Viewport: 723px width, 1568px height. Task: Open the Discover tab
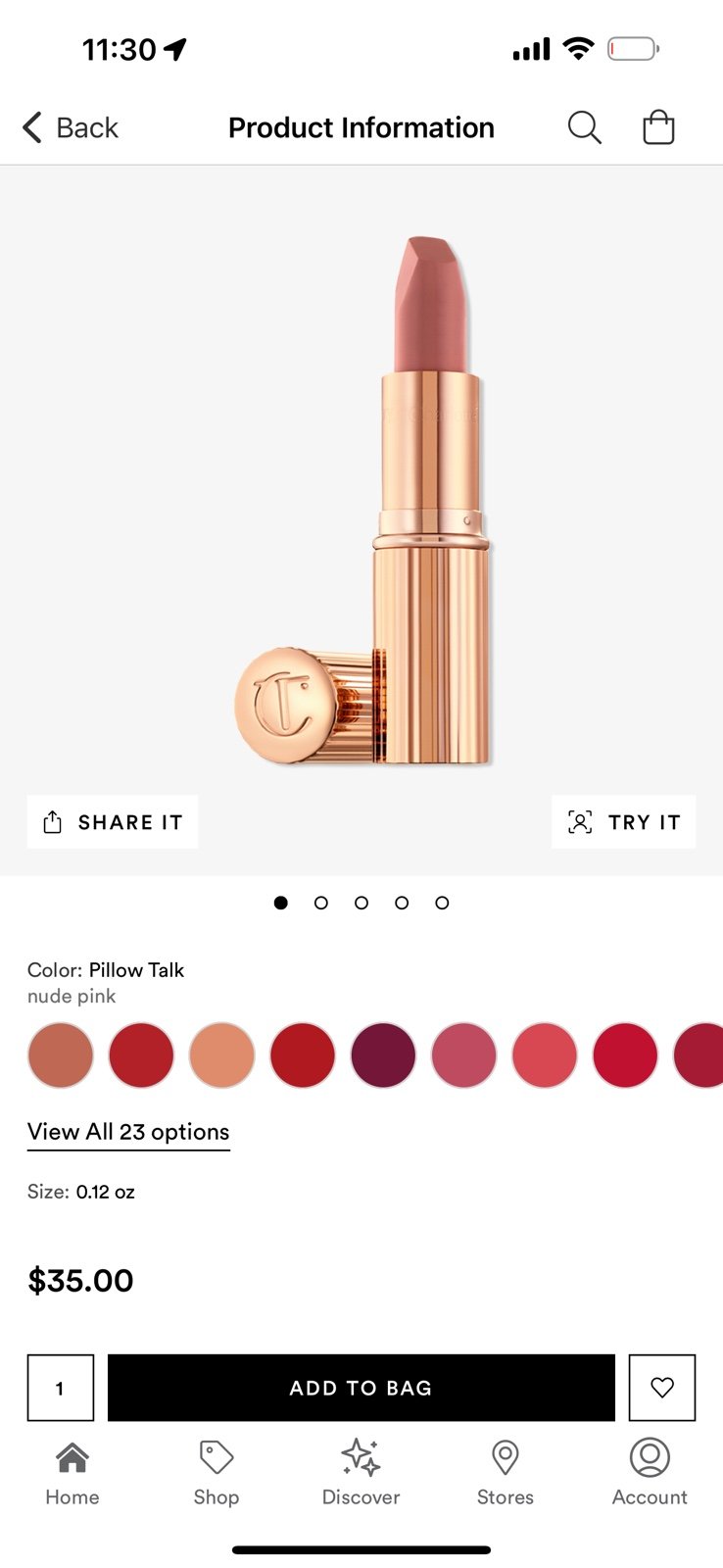361,1473
